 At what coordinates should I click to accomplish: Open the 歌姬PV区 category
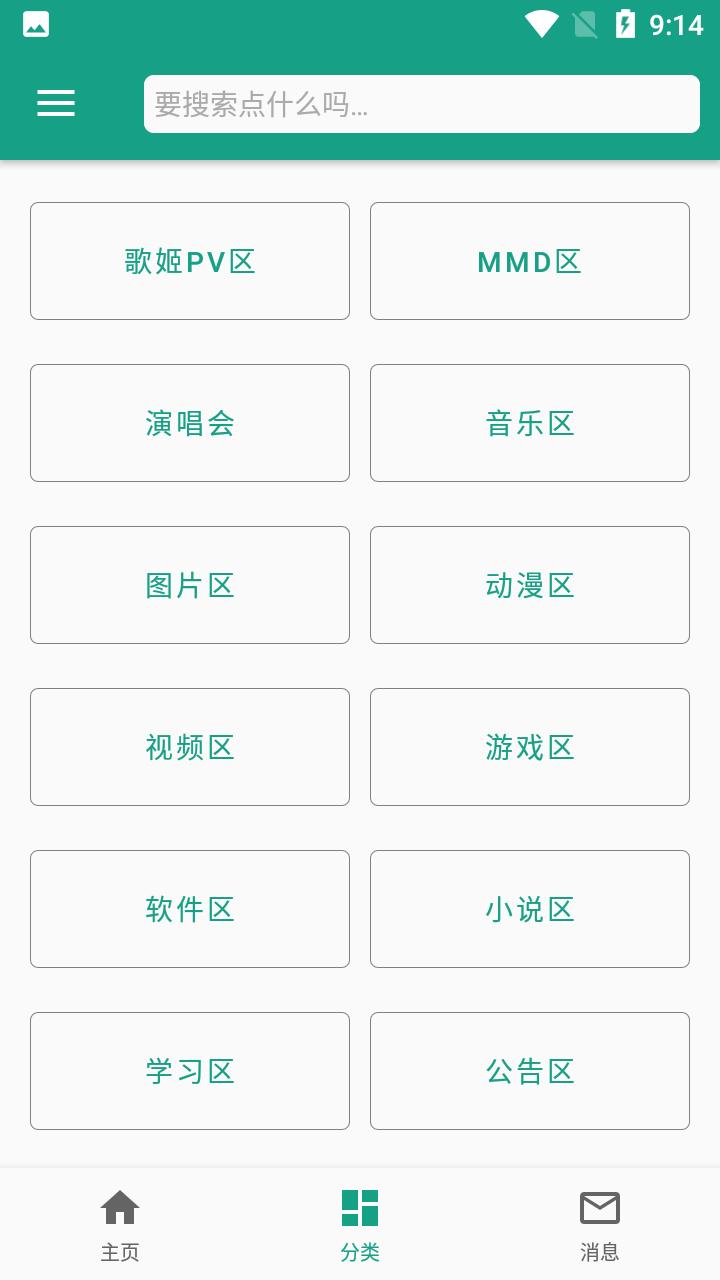click(x=190, y=261)
